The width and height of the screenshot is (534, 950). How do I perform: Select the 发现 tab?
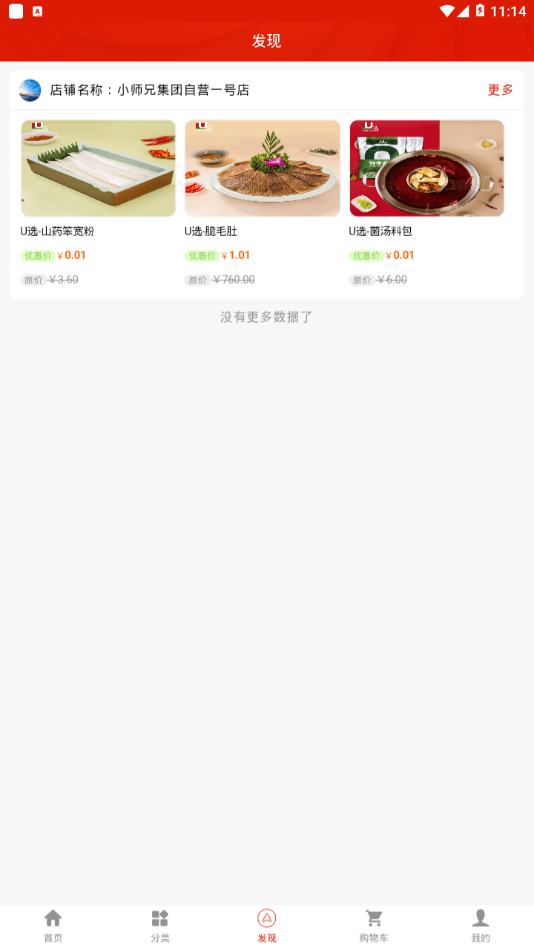click(x=267, y=926)
